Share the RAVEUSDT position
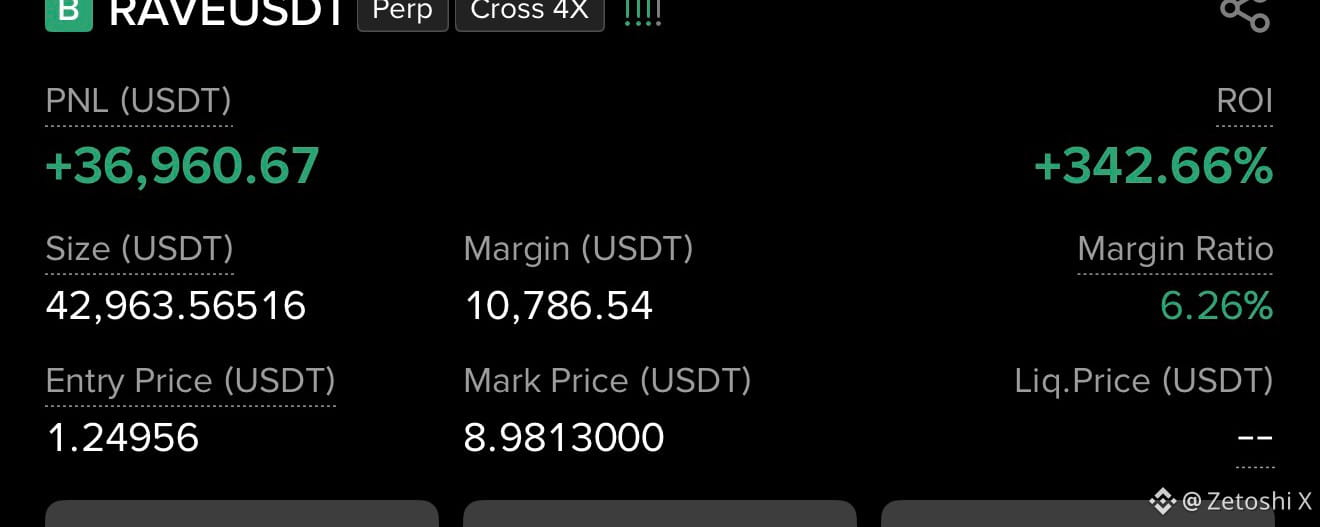Screen dimensions: 1320x527 click(1244, 12)
